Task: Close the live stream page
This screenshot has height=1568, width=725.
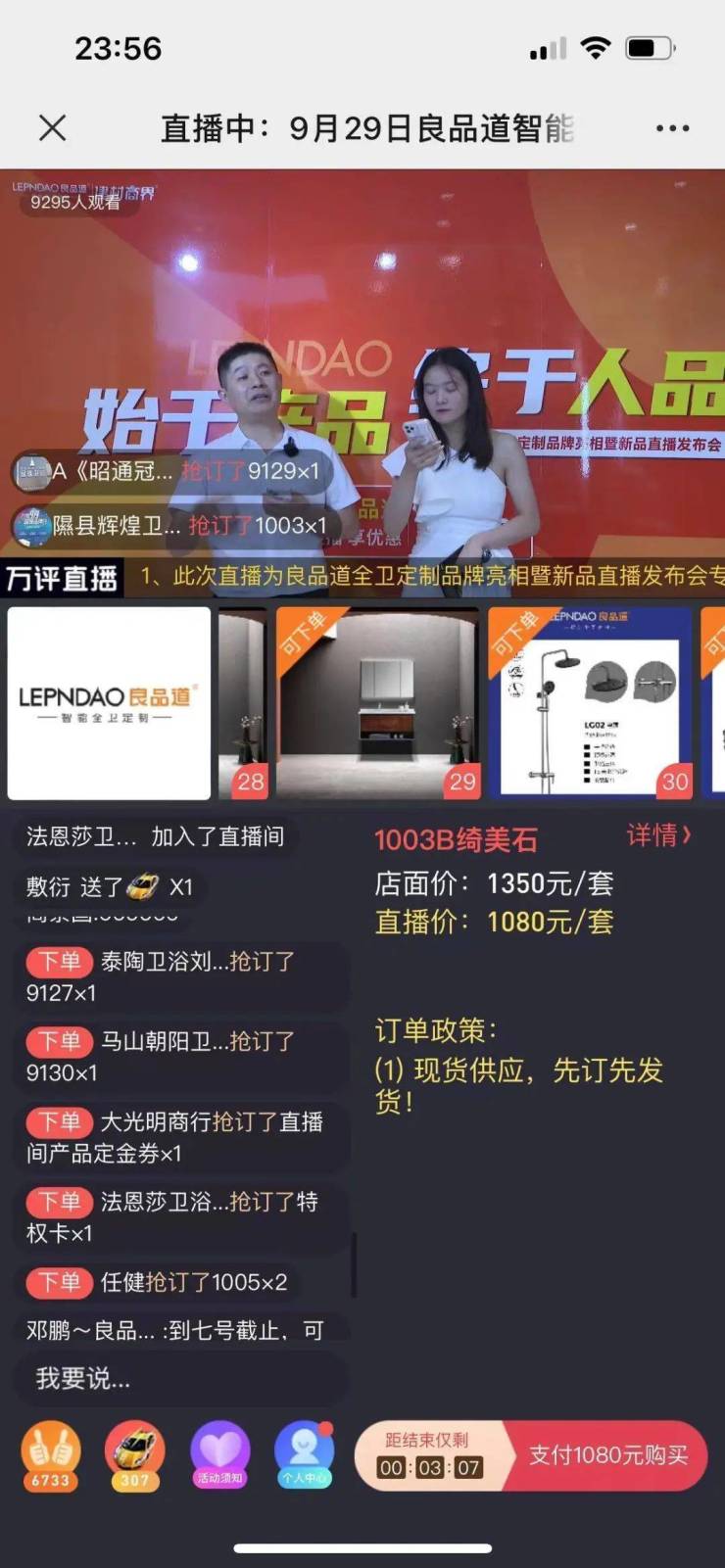Action: pos(52,127)
